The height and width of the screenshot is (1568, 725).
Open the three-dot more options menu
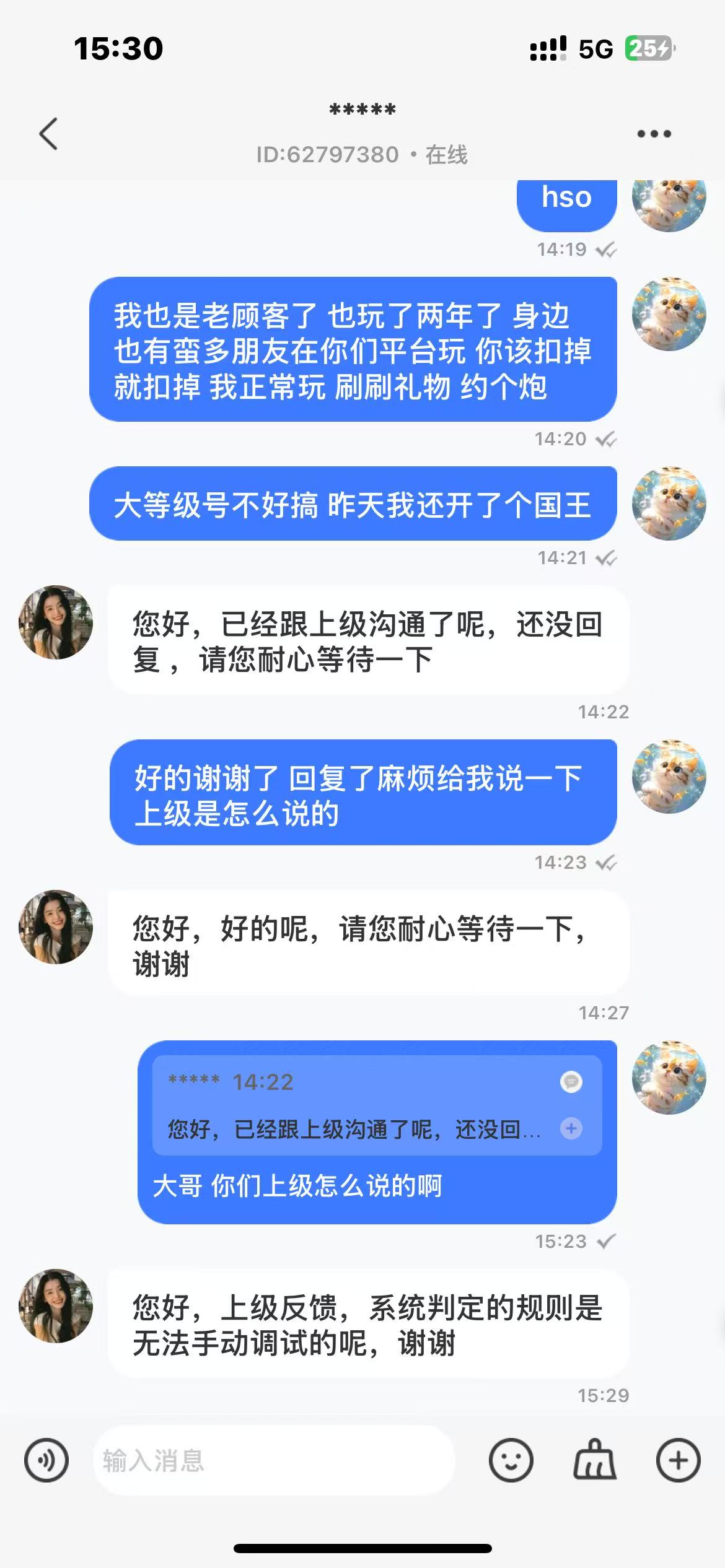click(x=654, y=134)
